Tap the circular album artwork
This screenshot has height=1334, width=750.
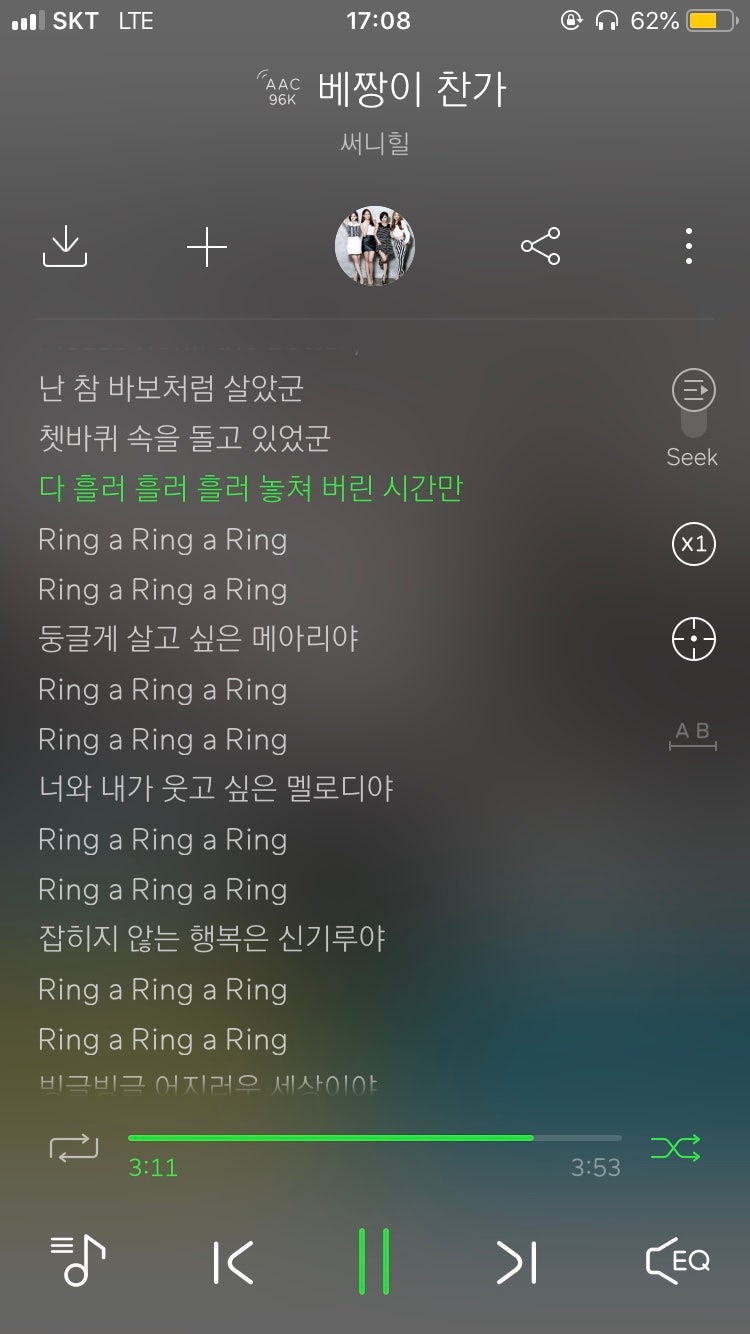click(x=375, y=245)
